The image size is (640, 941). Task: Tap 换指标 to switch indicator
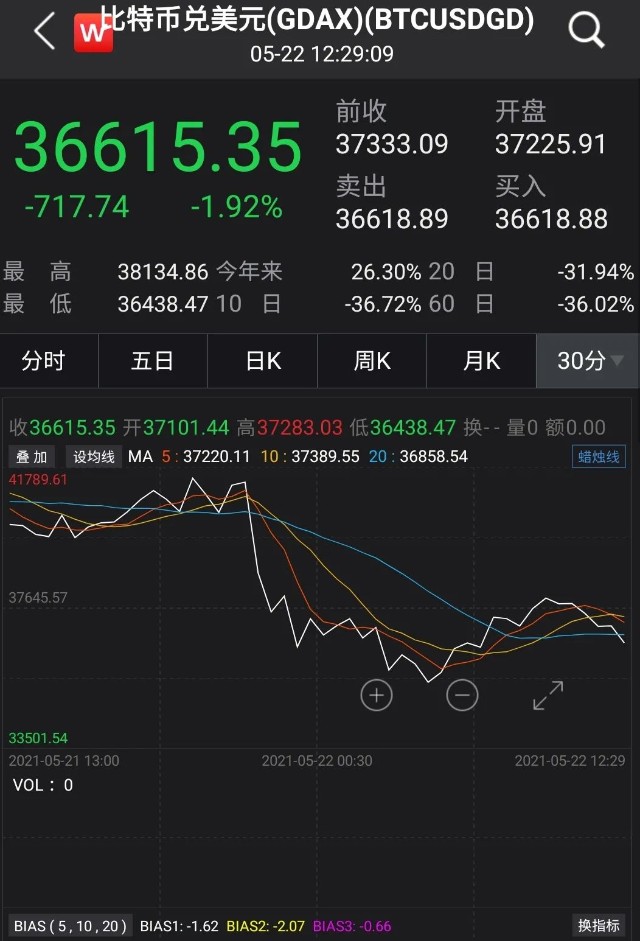[599, 926]
